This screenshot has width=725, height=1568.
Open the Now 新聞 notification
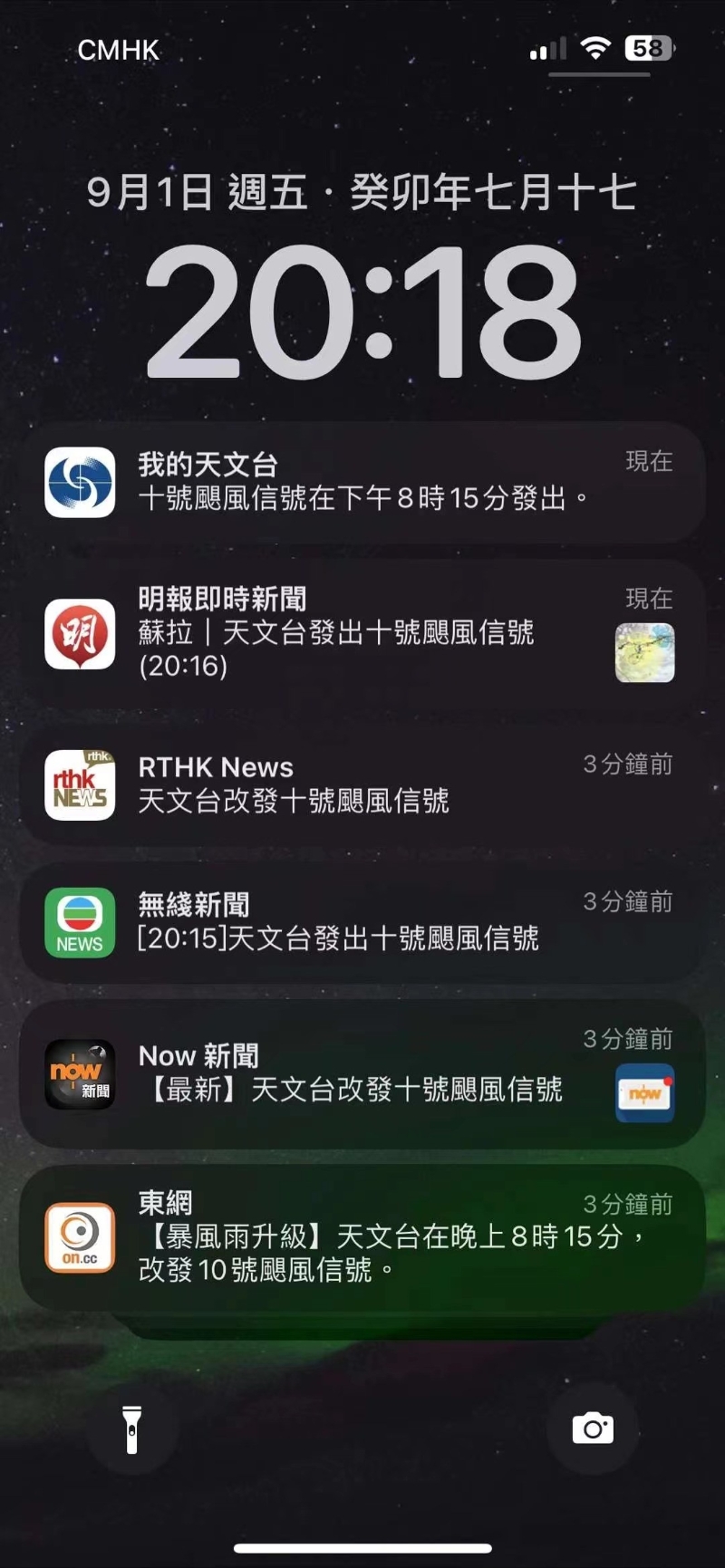[x=362, y=1073]
